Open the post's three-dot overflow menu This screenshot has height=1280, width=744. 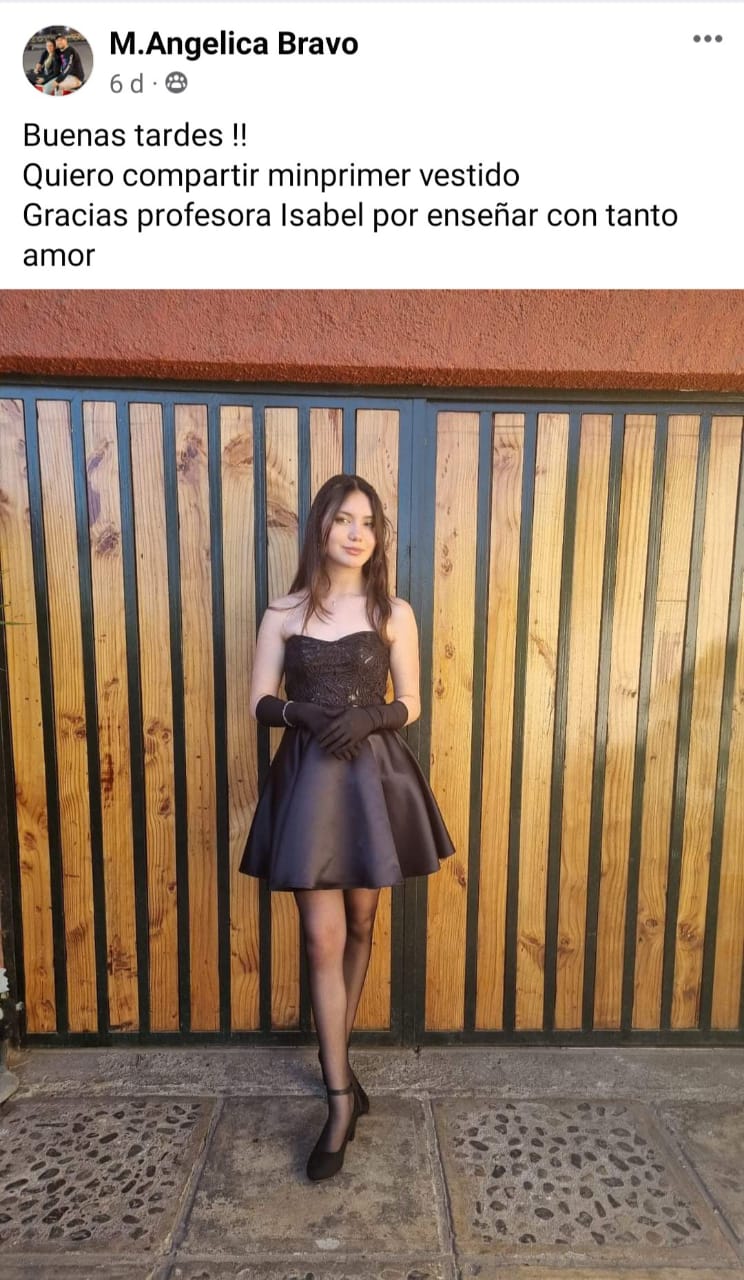pos(707,39)
